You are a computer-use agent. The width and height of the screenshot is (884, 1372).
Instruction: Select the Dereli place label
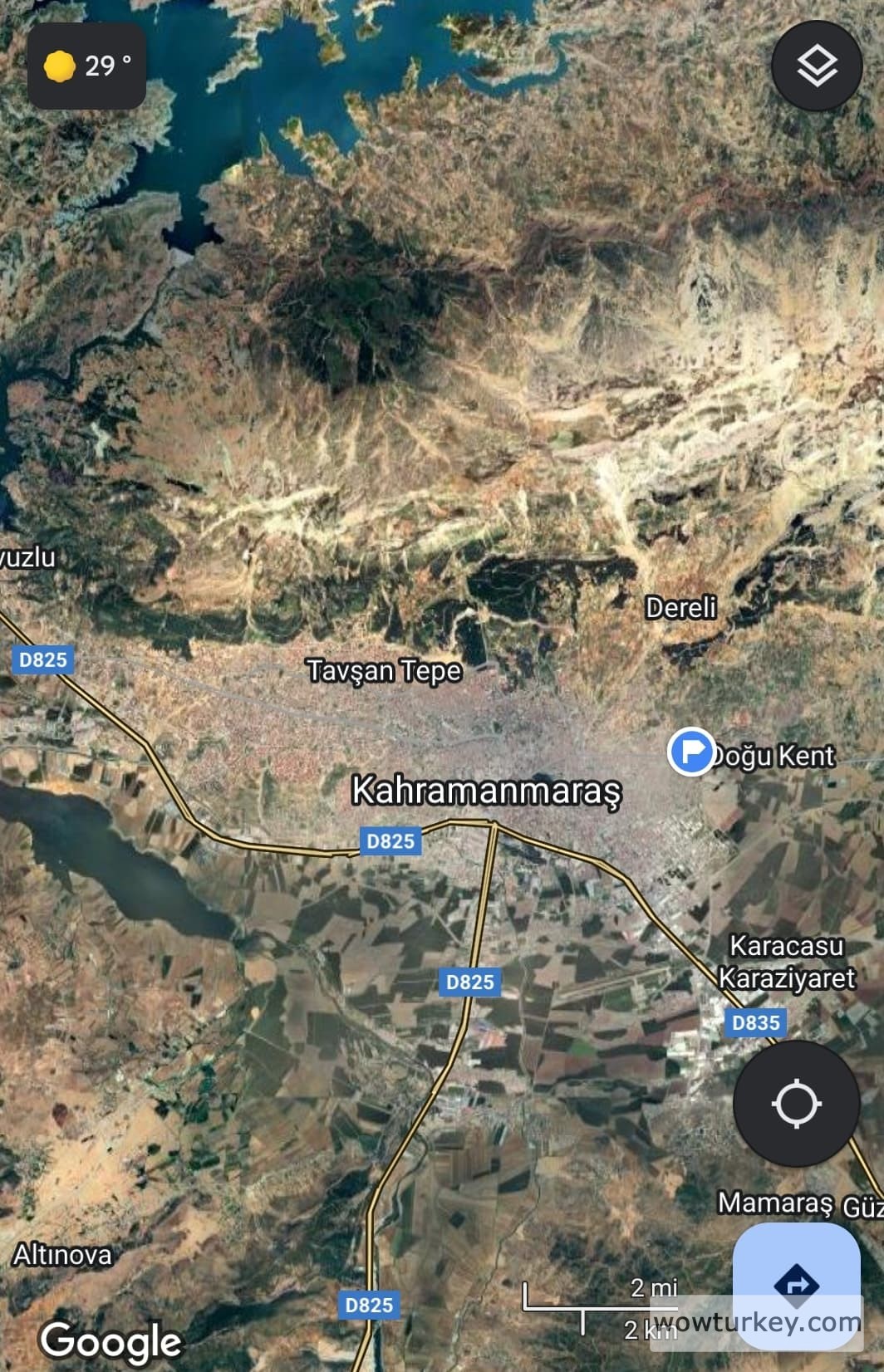tap(682, 607)
